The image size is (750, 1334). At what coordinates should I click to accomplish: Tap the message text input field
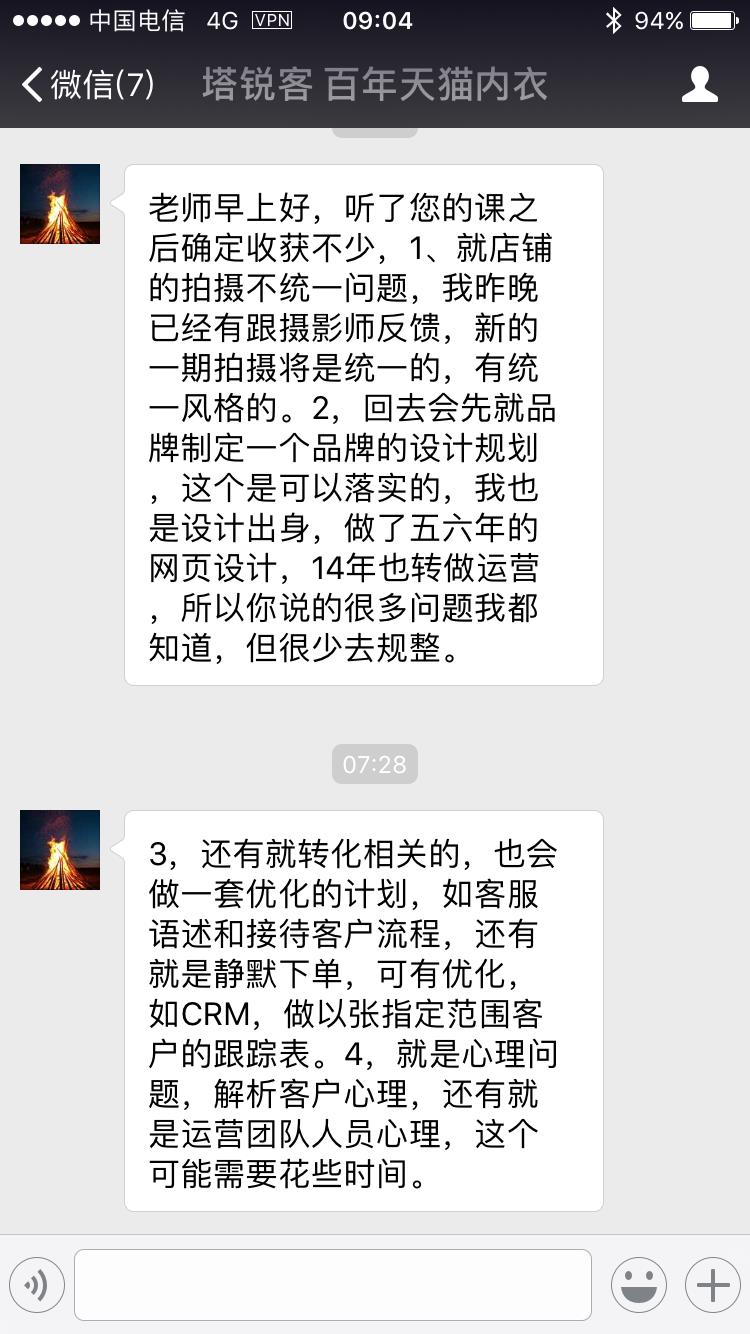click(335, 1284)
